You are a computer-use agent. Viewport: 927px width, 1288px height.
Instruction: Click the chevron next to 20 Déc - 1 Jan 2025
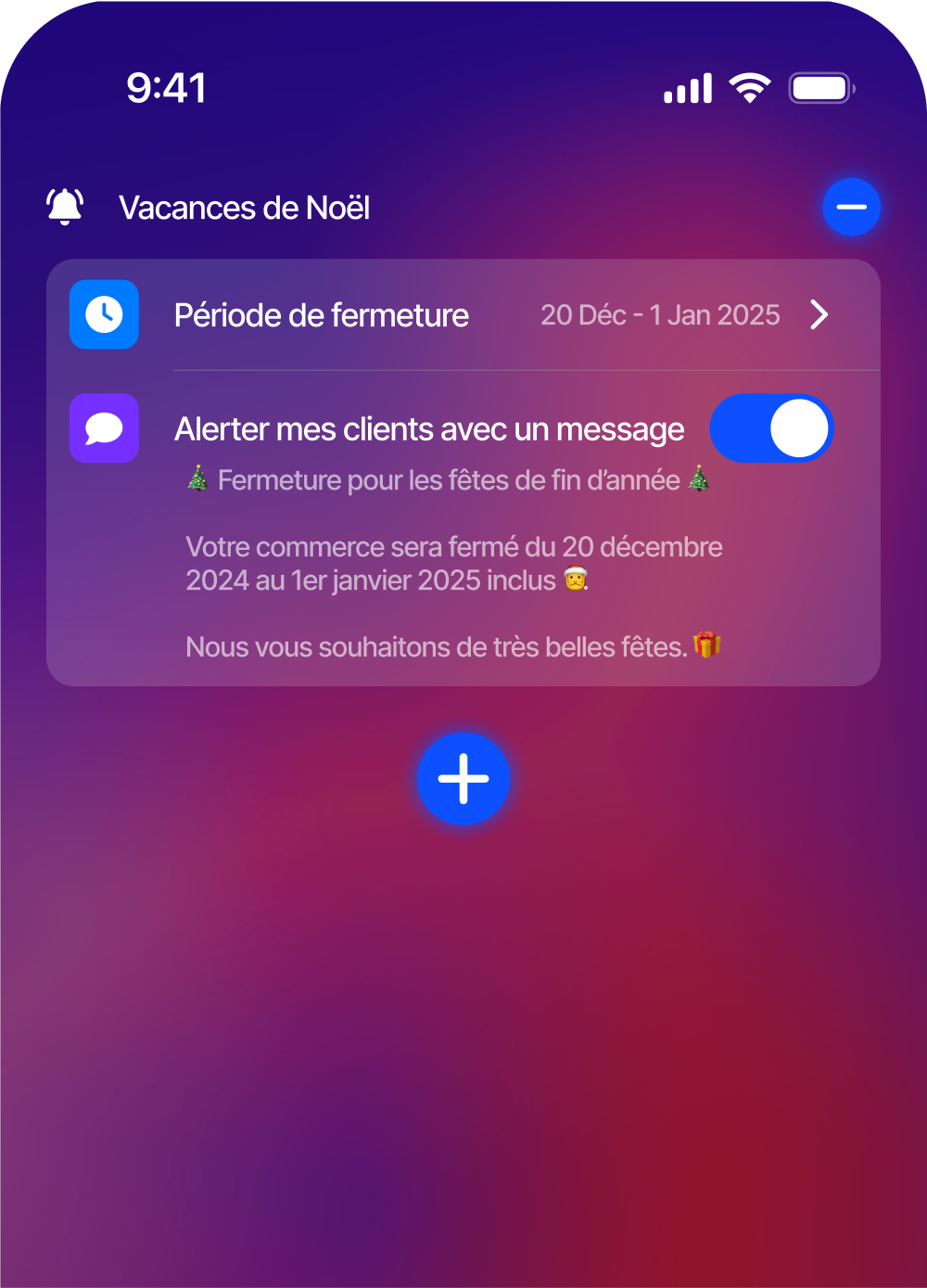click(819, 314)
